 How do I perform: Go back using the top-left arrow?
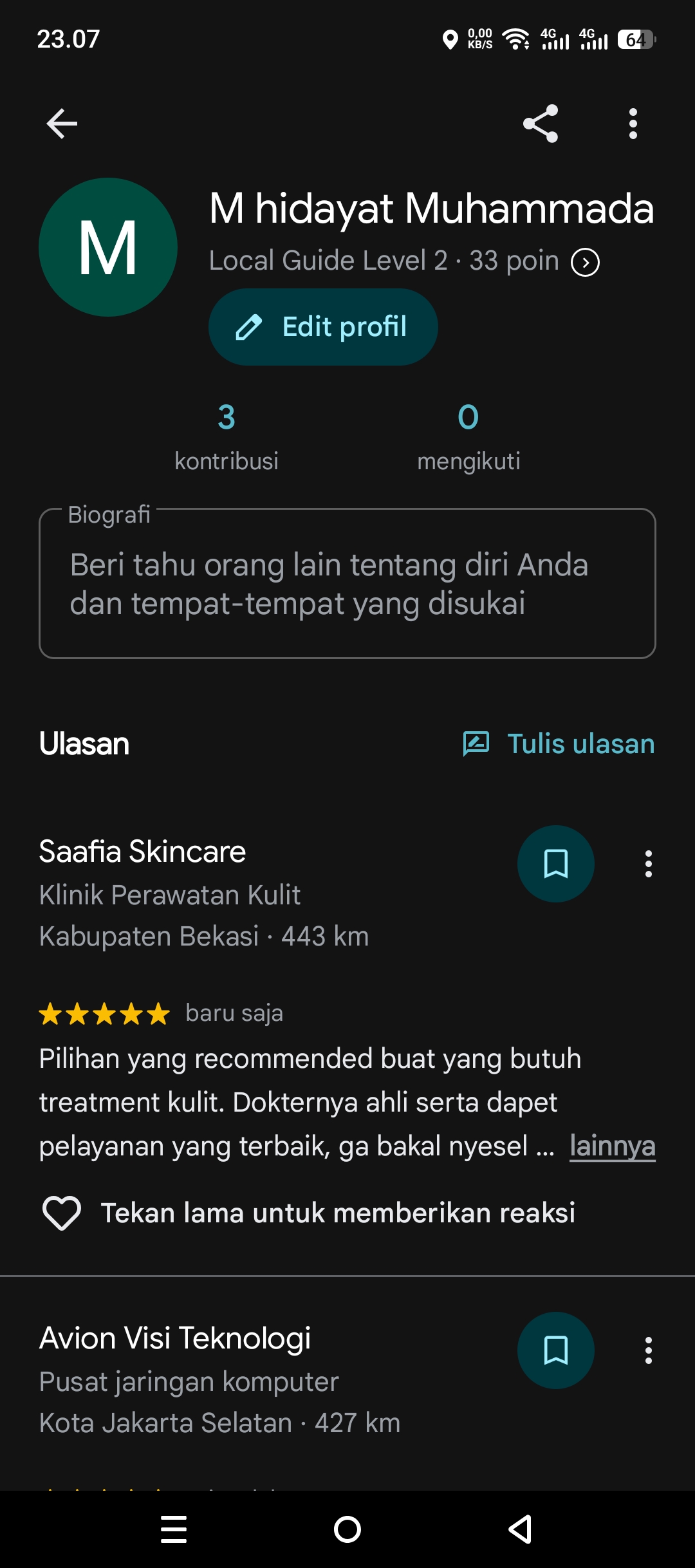click(x=62, y=124)
